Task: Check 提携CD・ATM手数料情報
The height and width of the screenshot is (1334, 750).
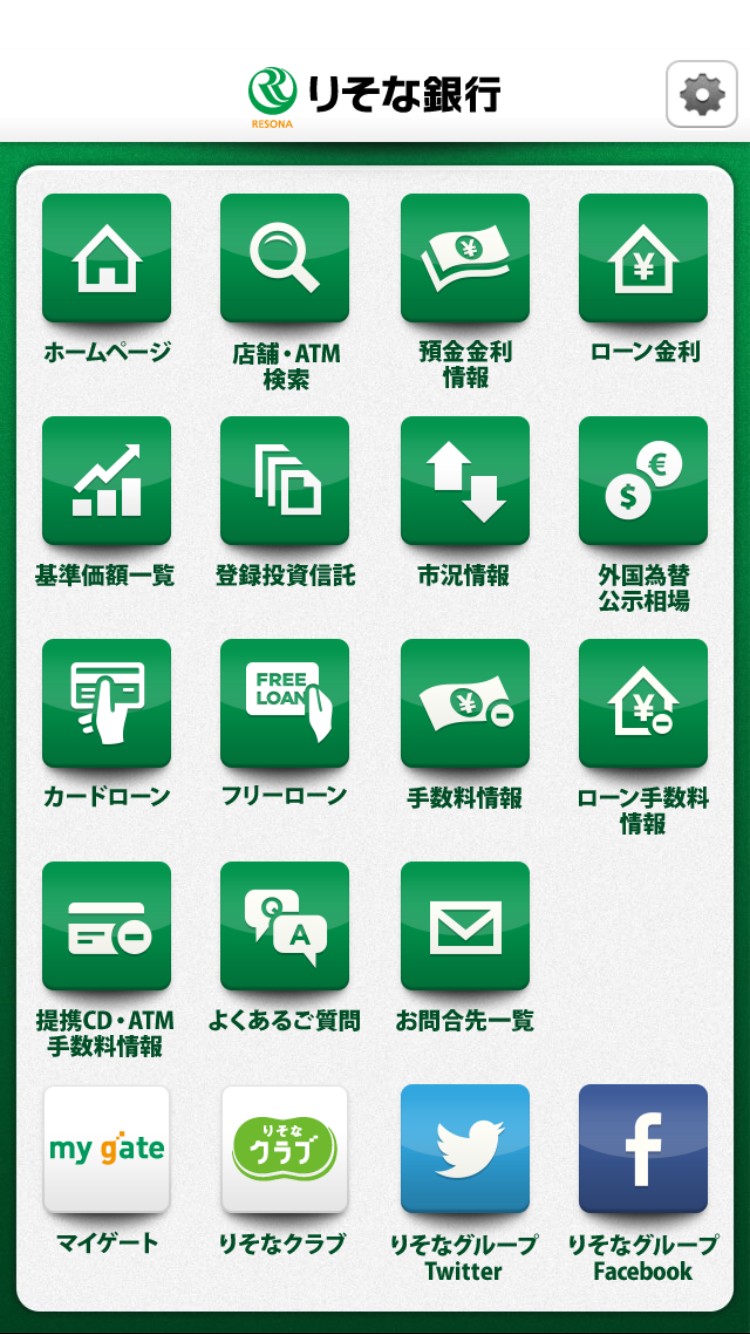Action: click(107, 927)
